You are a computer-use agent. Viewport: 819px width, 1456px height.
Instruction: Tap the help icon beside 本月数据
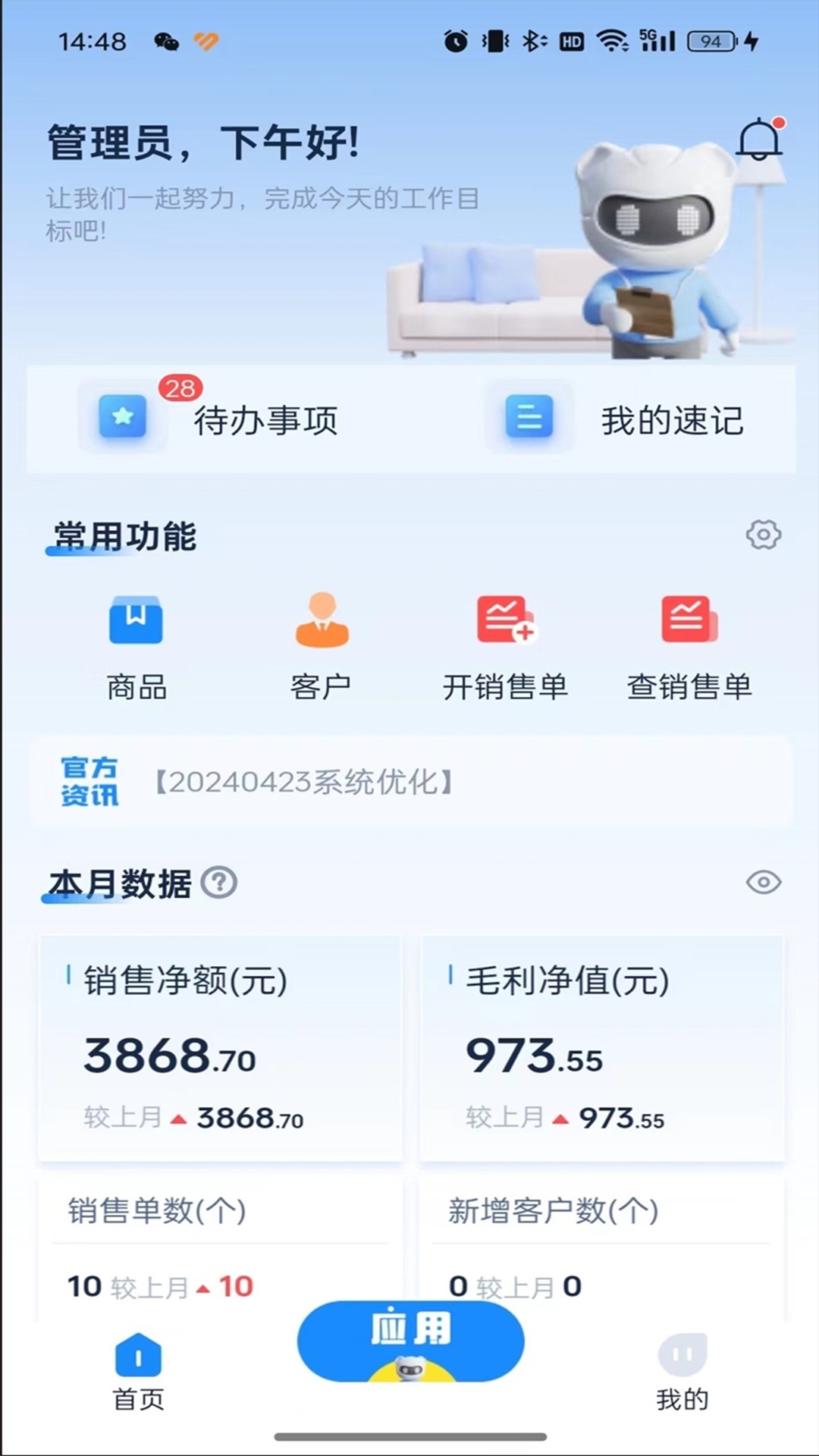coord(219,883)
